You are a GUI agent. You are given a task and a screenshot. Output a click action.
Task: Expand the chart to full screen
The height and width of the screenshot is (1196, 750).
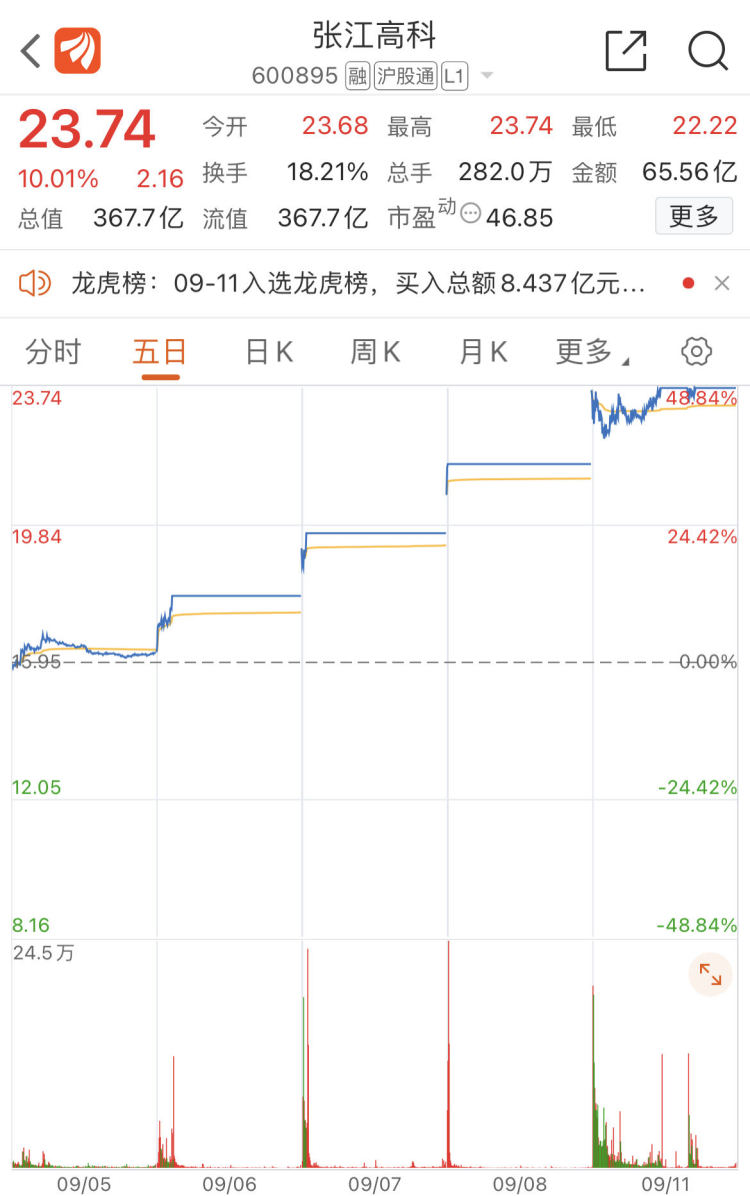point(710,975)
